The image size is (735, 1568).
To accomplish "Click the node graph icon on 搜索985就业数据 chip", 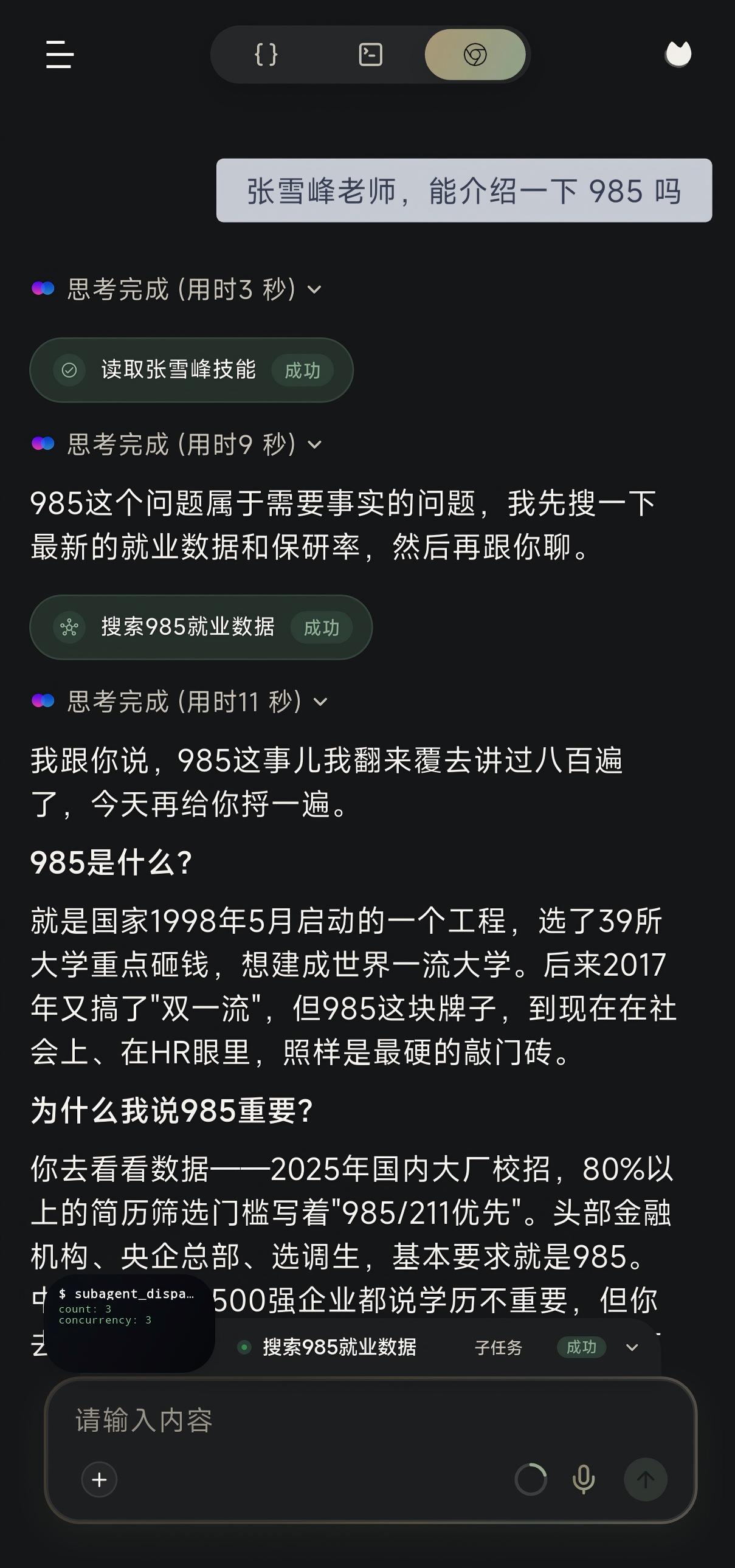I will pos(68,627).
